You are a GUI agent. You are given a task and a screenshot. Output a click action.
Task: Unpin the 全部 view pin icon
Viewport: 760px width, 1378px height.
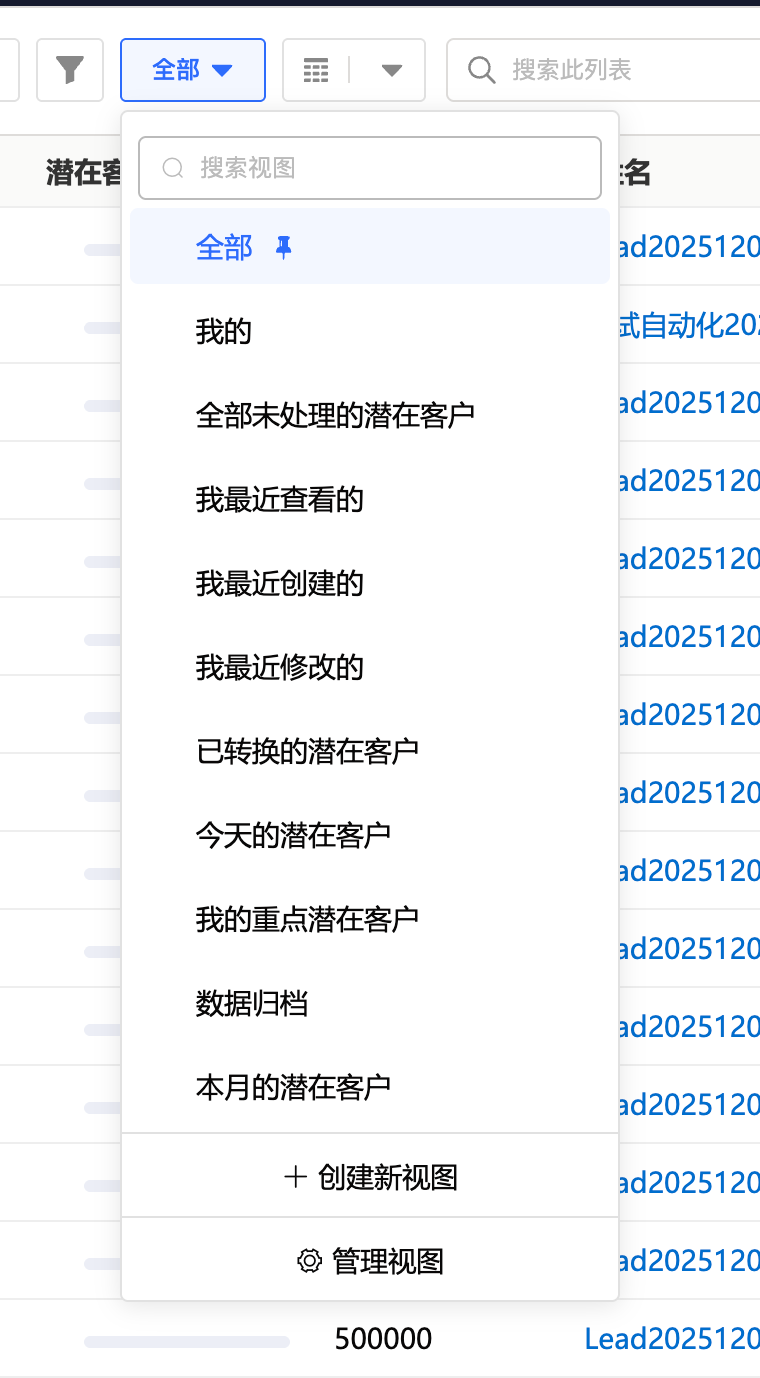point(284,247)
